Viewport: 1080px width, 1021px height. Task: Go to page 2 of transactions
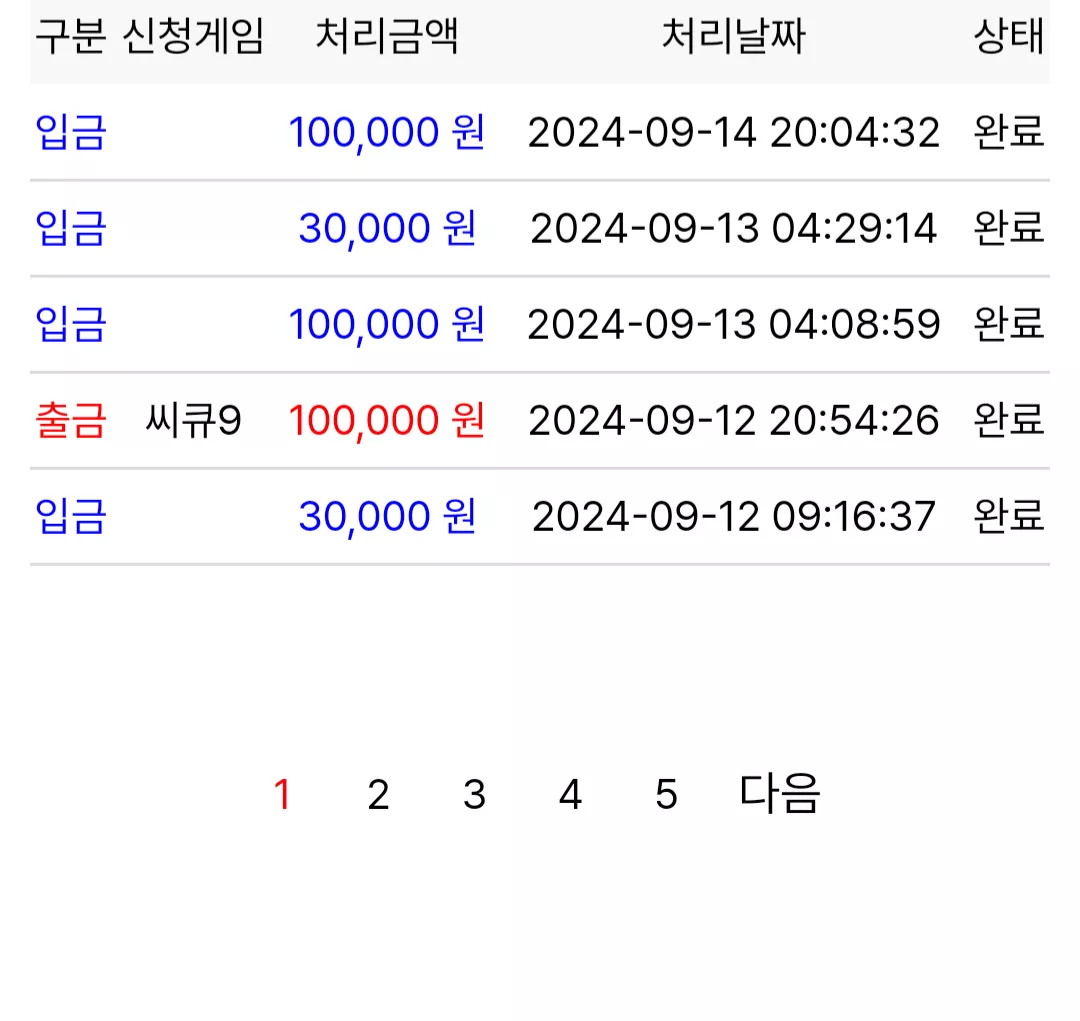[378, 794]
